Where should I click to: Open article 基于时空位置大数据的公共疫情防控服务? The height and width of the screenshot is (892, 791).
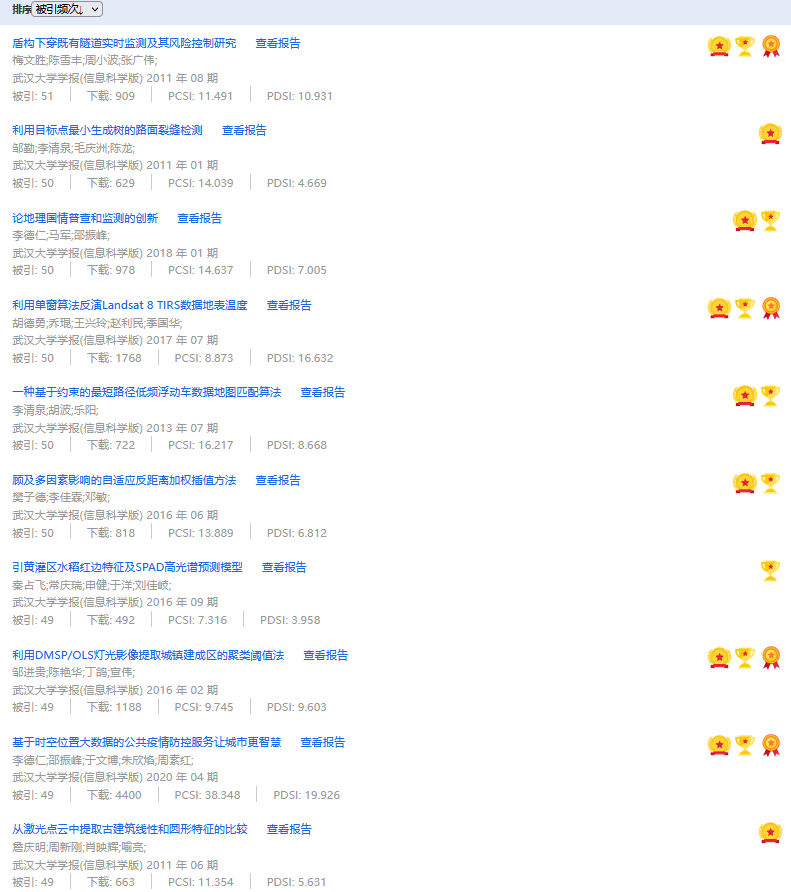pos(146,742)
